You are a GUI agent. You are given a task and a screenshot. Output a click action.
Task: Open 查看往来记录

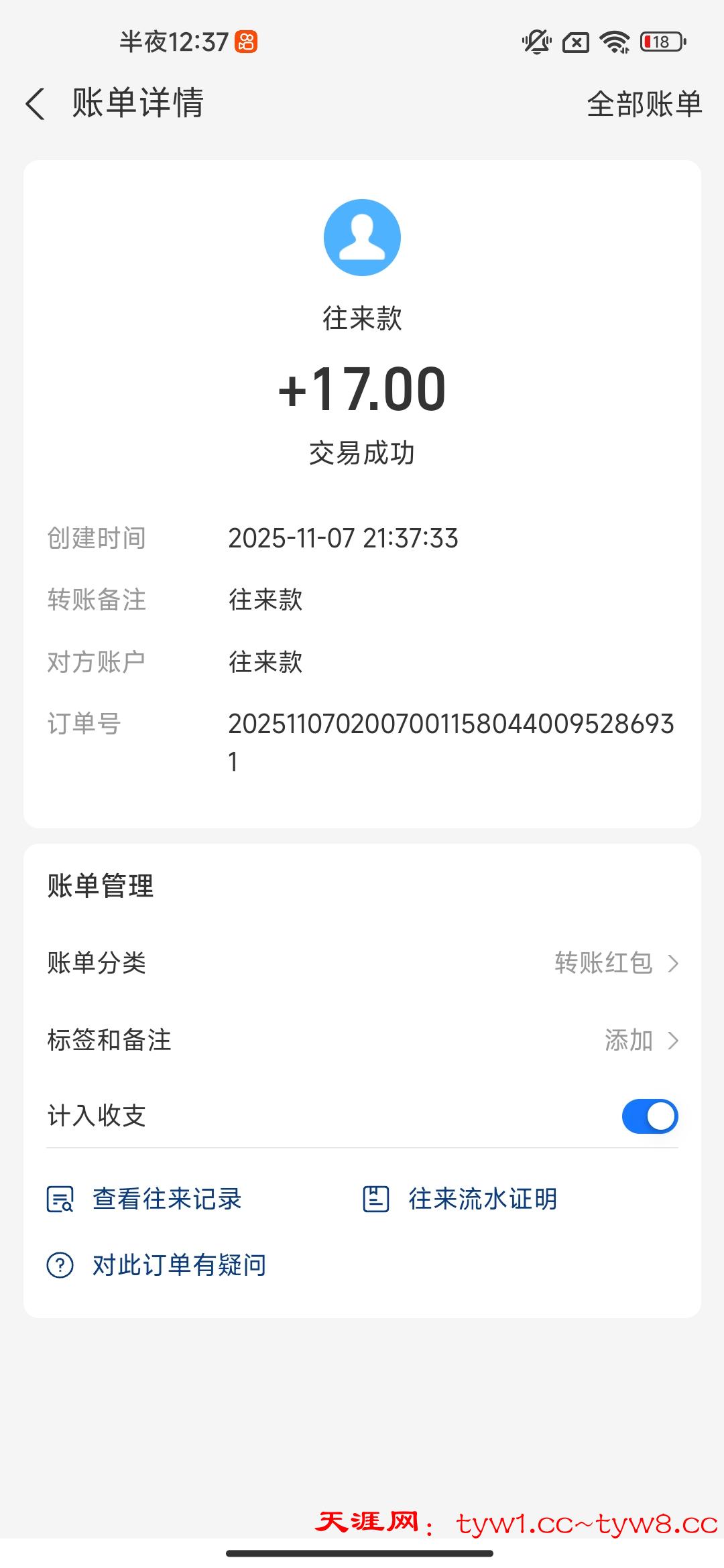(x=168, y=1200)
